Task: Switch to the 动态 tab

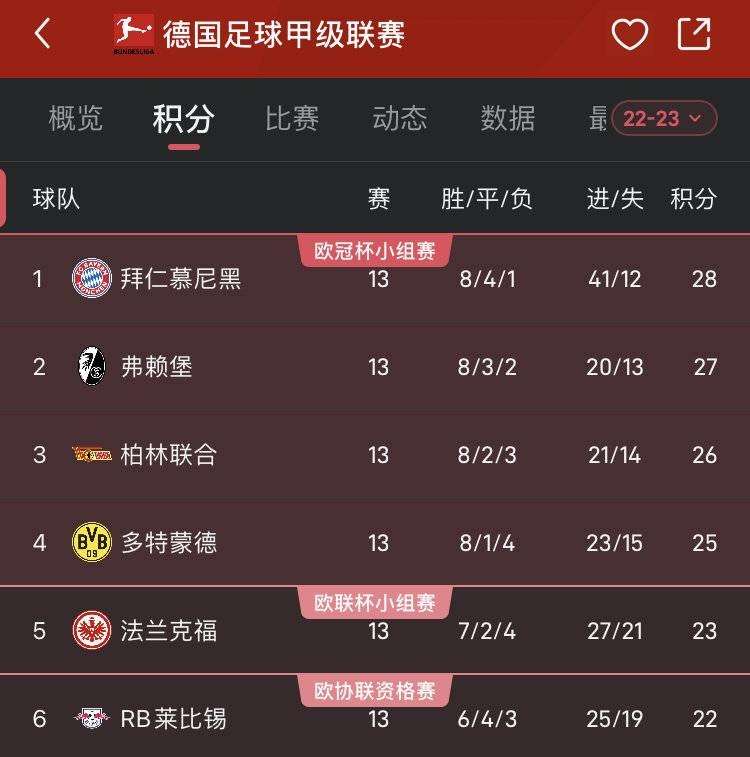Action: click(399, 119)
